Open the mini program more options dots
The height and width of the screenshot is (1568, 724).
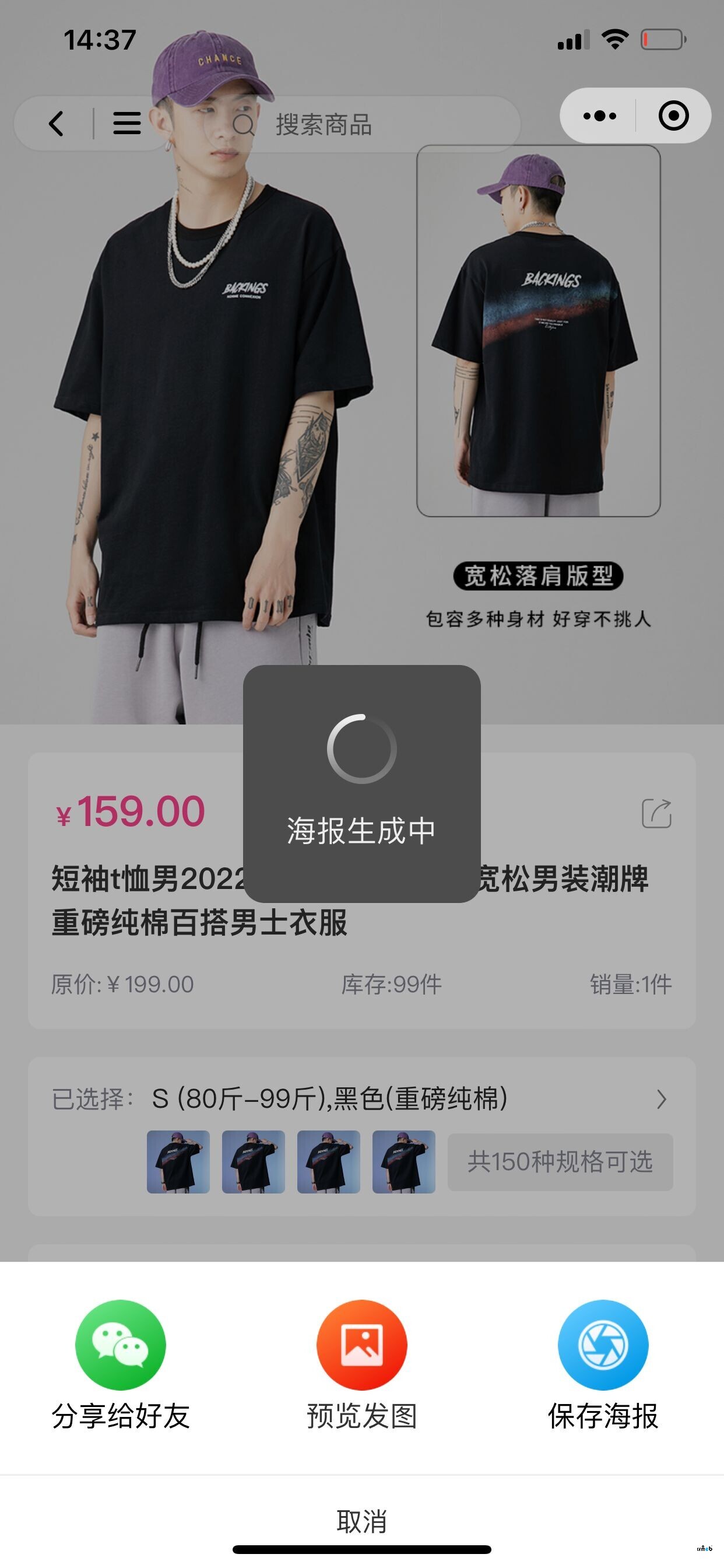tap(599, 116)
